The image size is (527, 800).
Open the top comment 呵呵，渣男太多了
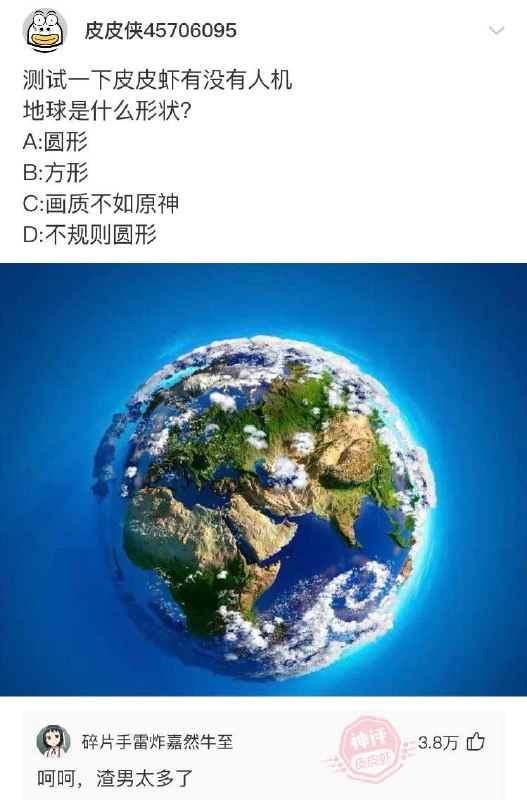pyautogui.click(x=115, y=779)
